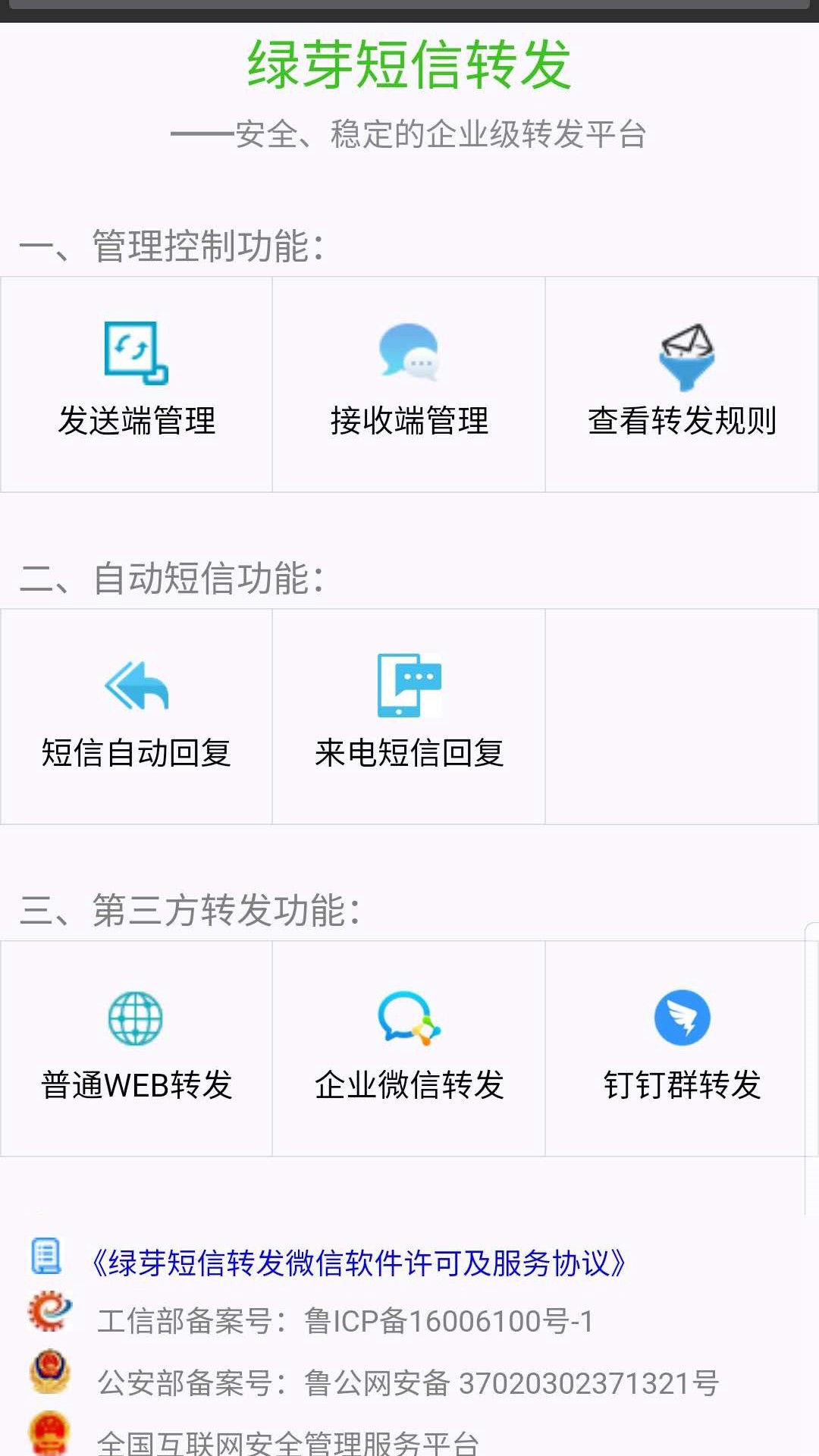This screenshot has width=819, height=1456.
Task: Click the globe icon for WEB forwarding
Action: pyautogui.click(x=136, y=1020)
